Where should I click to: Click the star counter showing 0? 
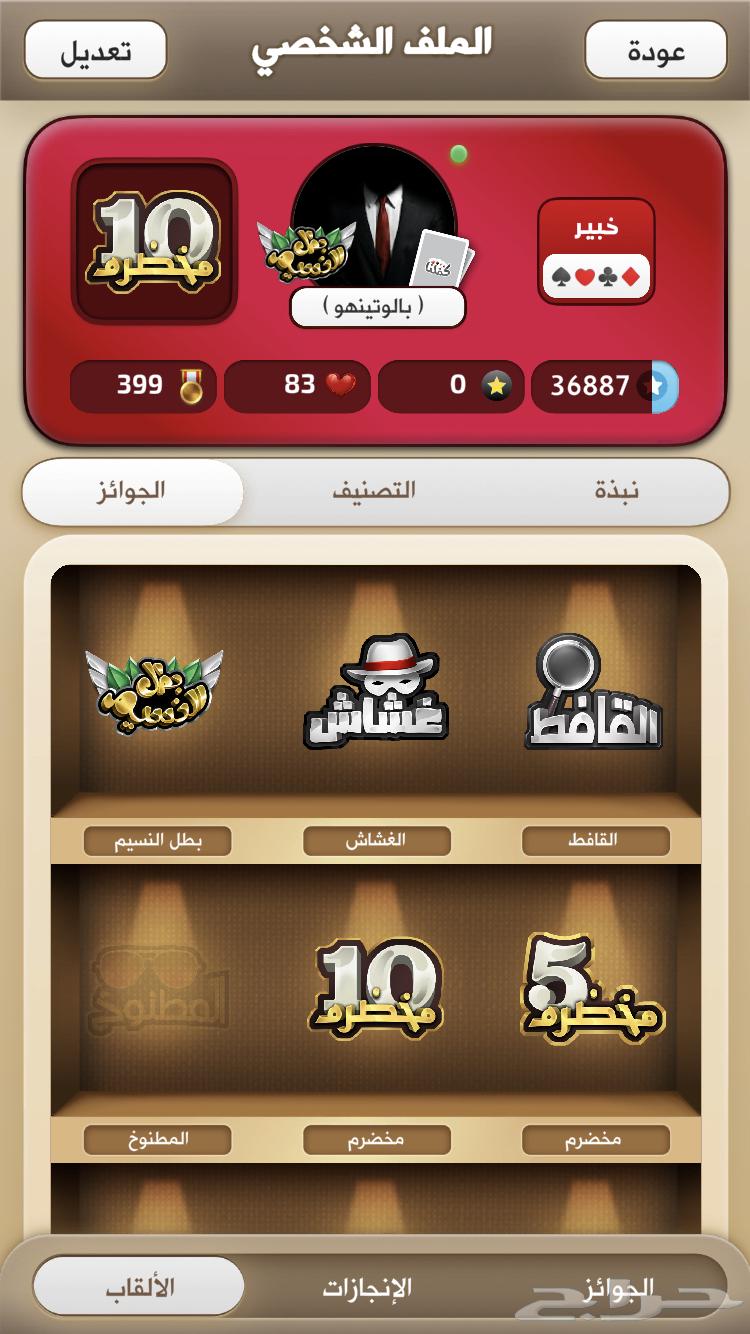[x=450, y=386]
